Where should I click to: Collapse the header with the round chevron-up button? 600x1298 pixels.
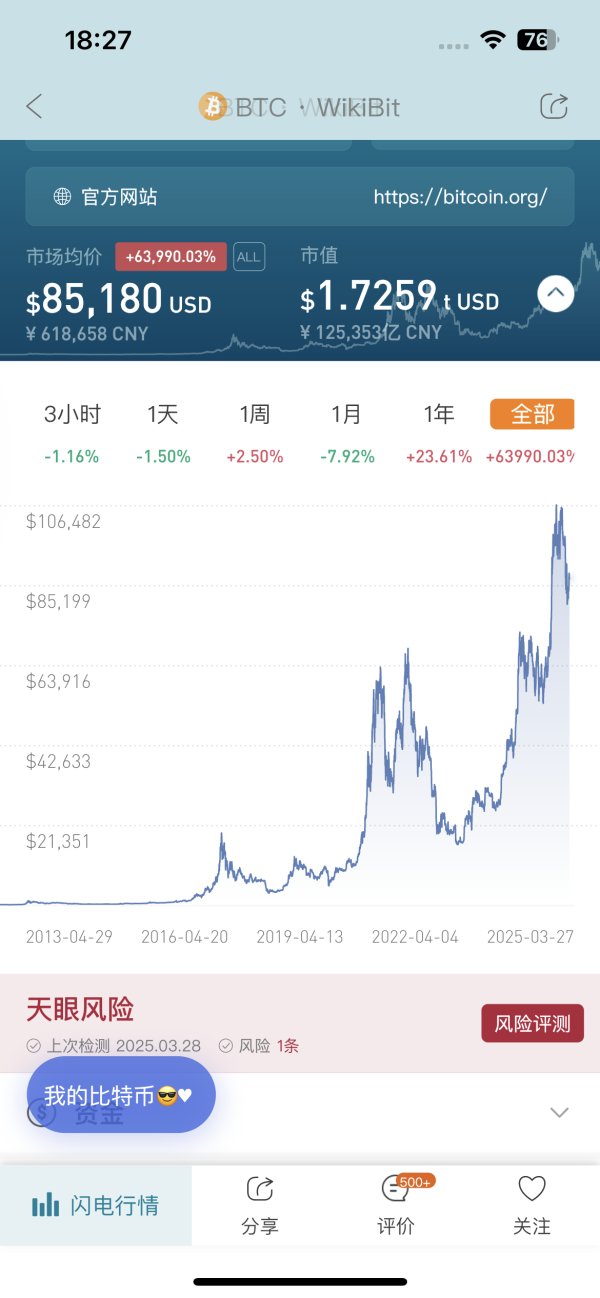pyautogui.click(x=556, y=294)
